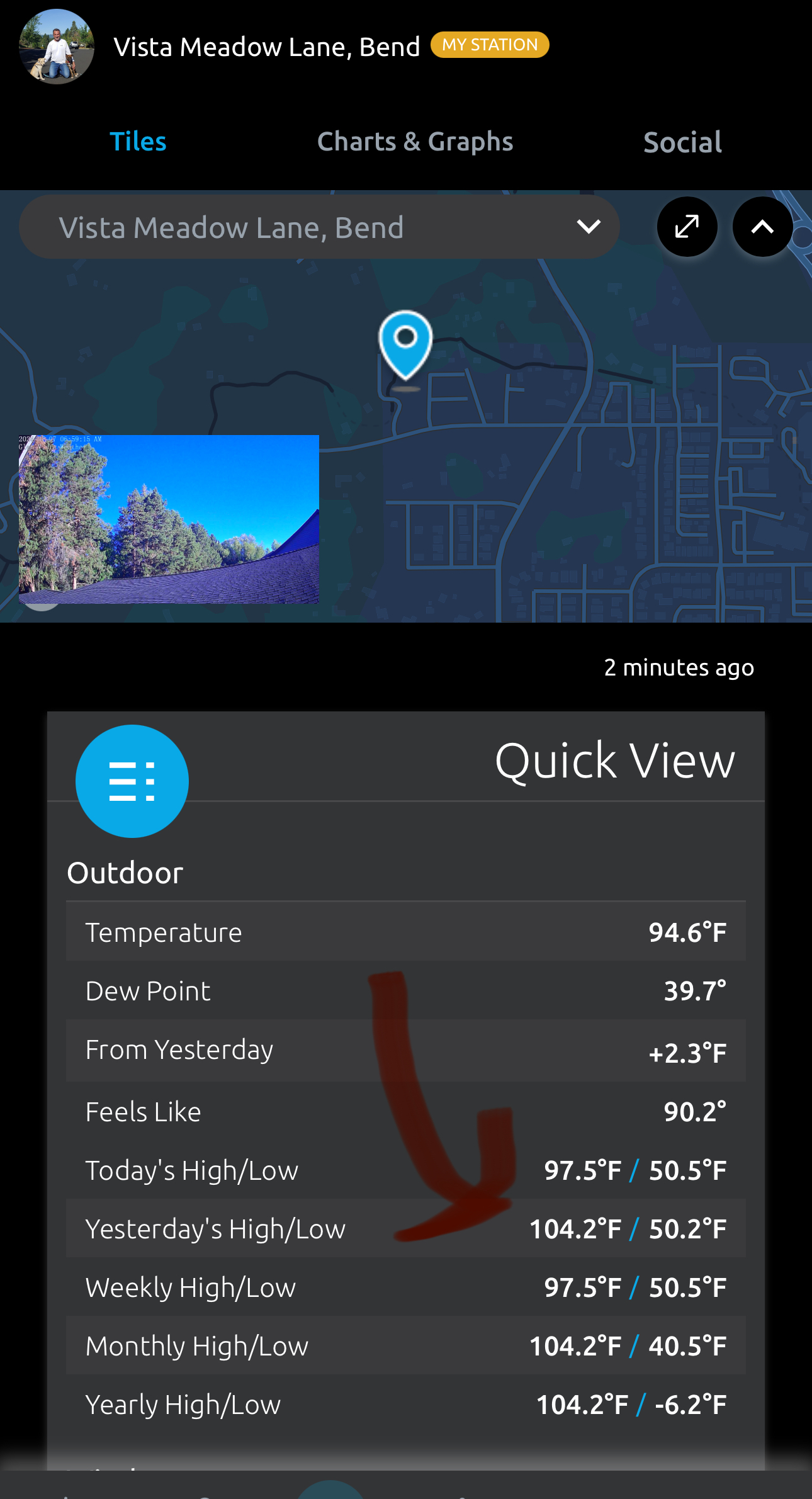Viewport: 812px width, 1499px height.
Task: Open the Charts & Graphs tab
Action: pos(415,142)
